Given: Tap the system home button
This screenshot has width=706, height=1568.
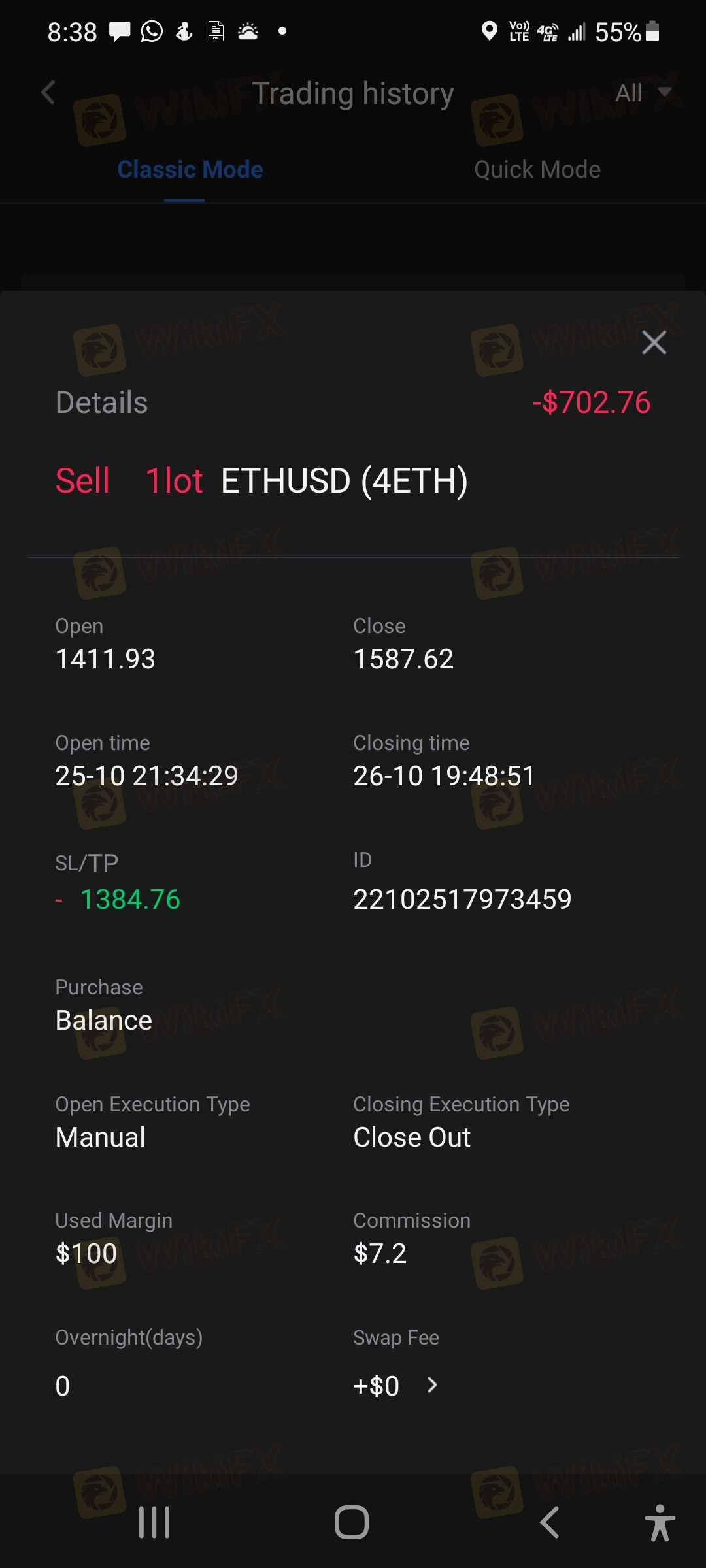Looking at the screenshot, I should tap(352, 1522).
